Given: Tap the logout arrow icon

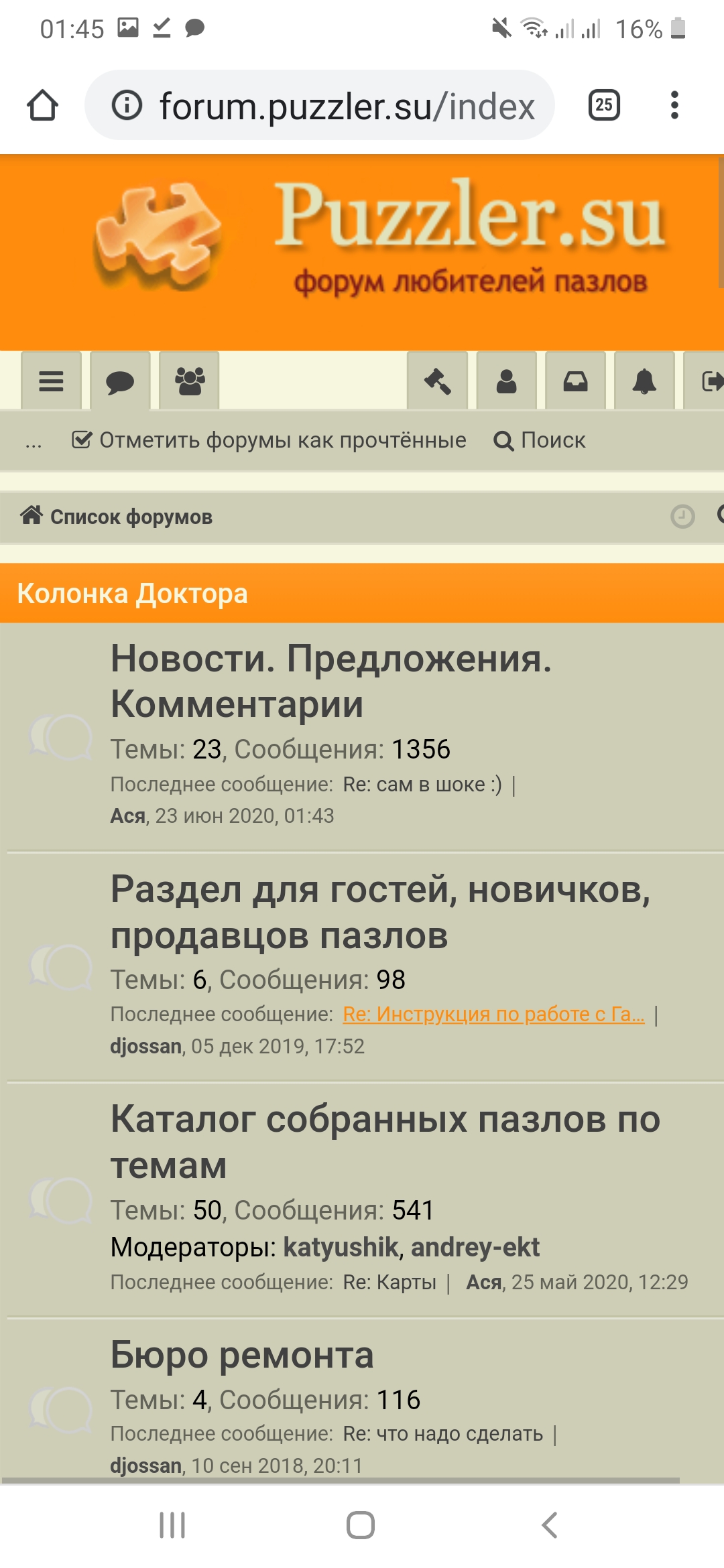Looking at the screenshot, I should click(711, 381).
